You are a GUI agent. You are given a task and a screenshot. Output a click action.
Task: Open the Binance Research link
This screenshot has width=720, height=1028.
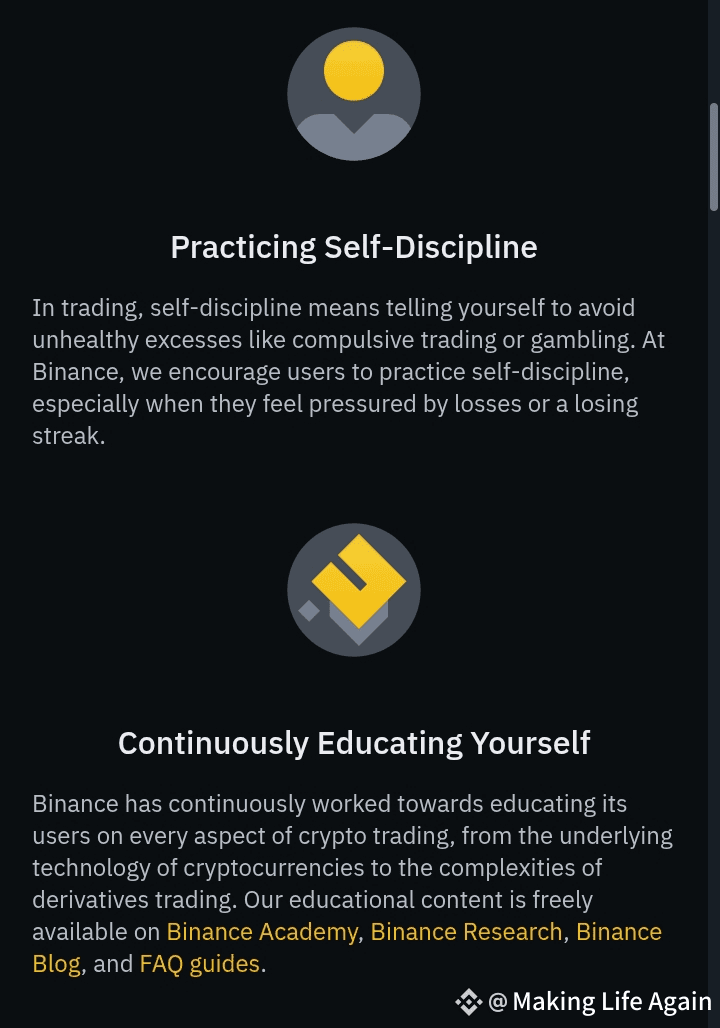[466, 931]
